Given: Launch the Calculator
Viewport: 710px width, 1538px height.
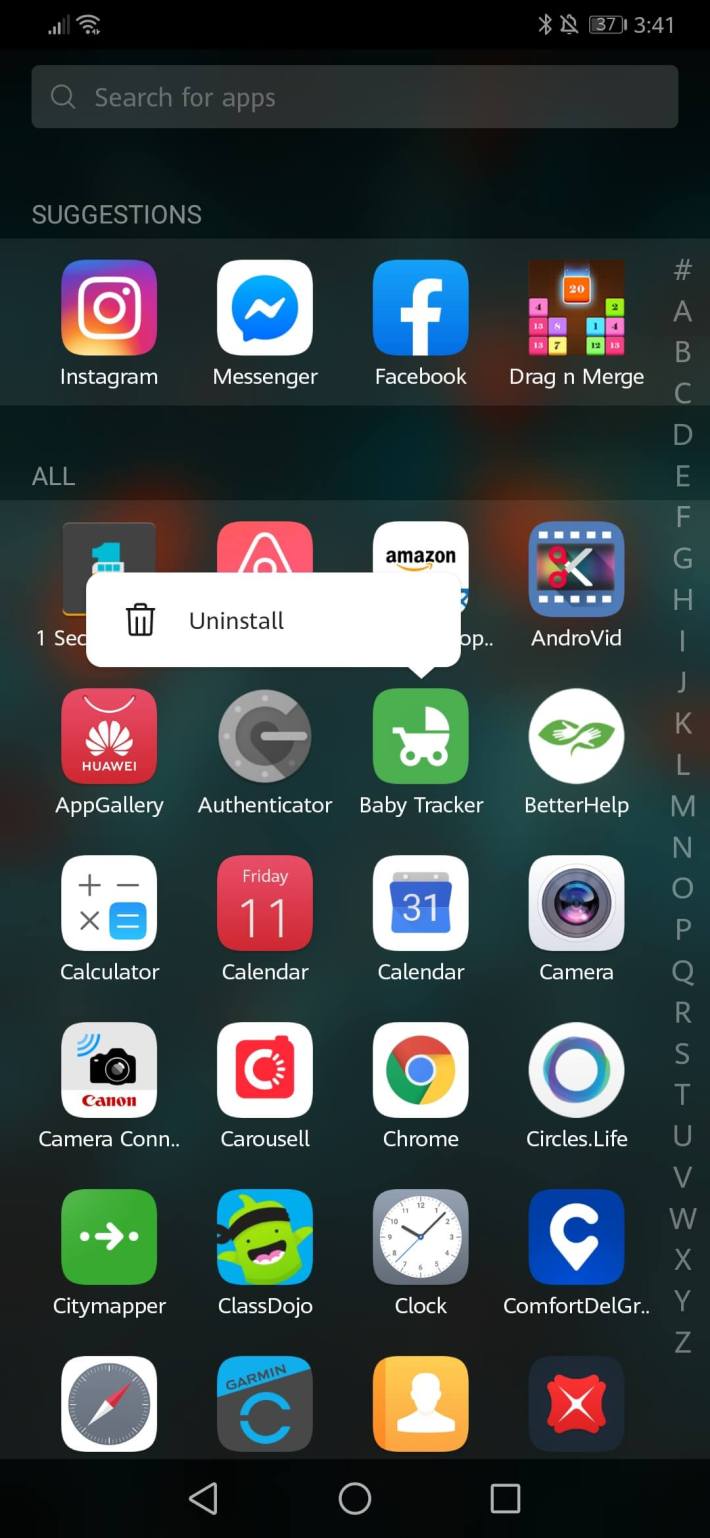Looking at the screenshot, I should pos(109,904).
